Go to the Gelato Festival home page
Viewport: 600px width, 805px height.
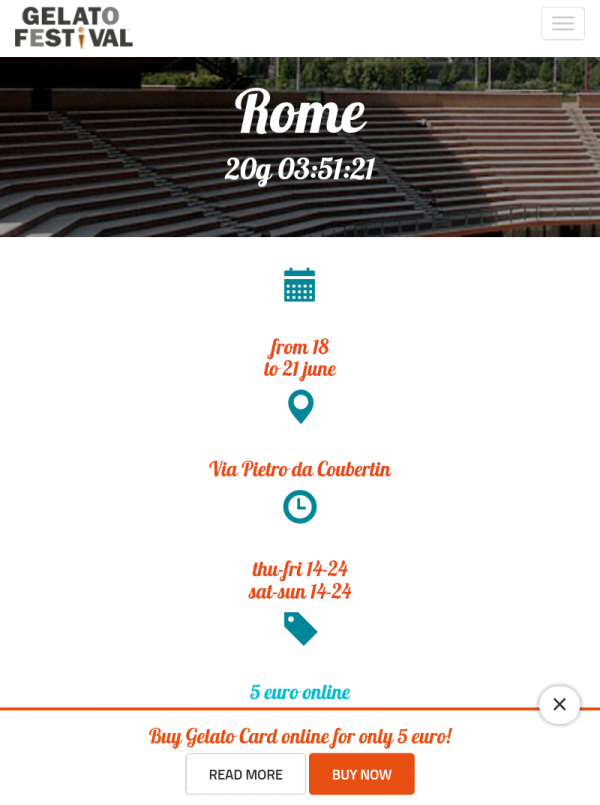click(74, 27)
